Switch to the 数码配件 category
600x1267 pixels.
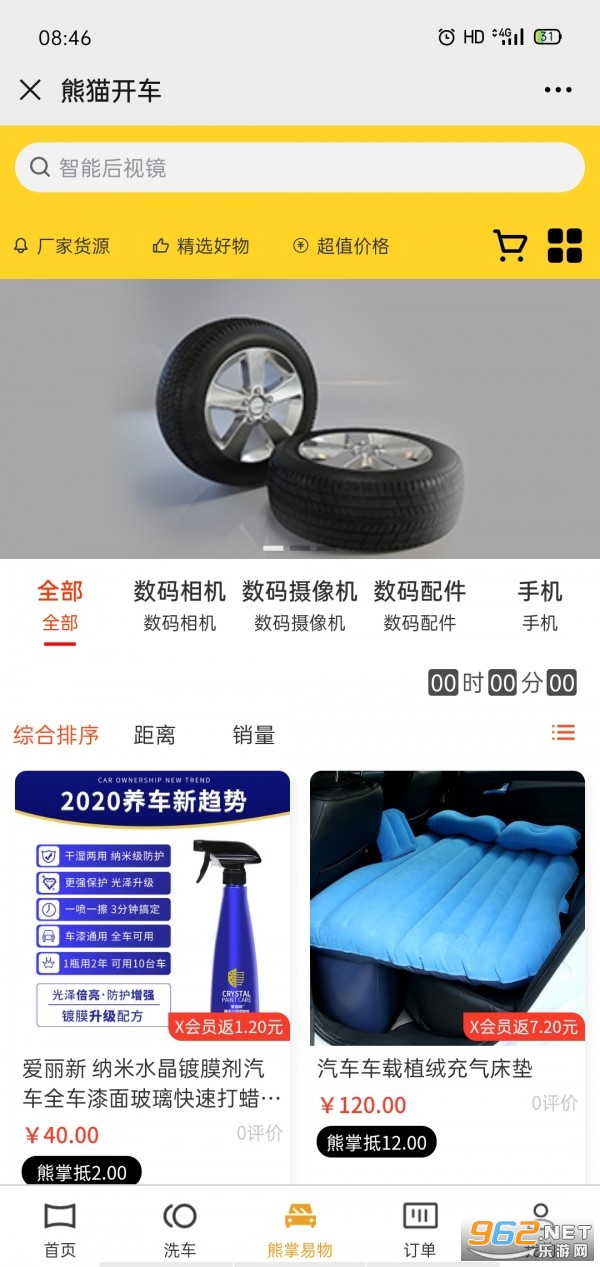tap(420, 605)
